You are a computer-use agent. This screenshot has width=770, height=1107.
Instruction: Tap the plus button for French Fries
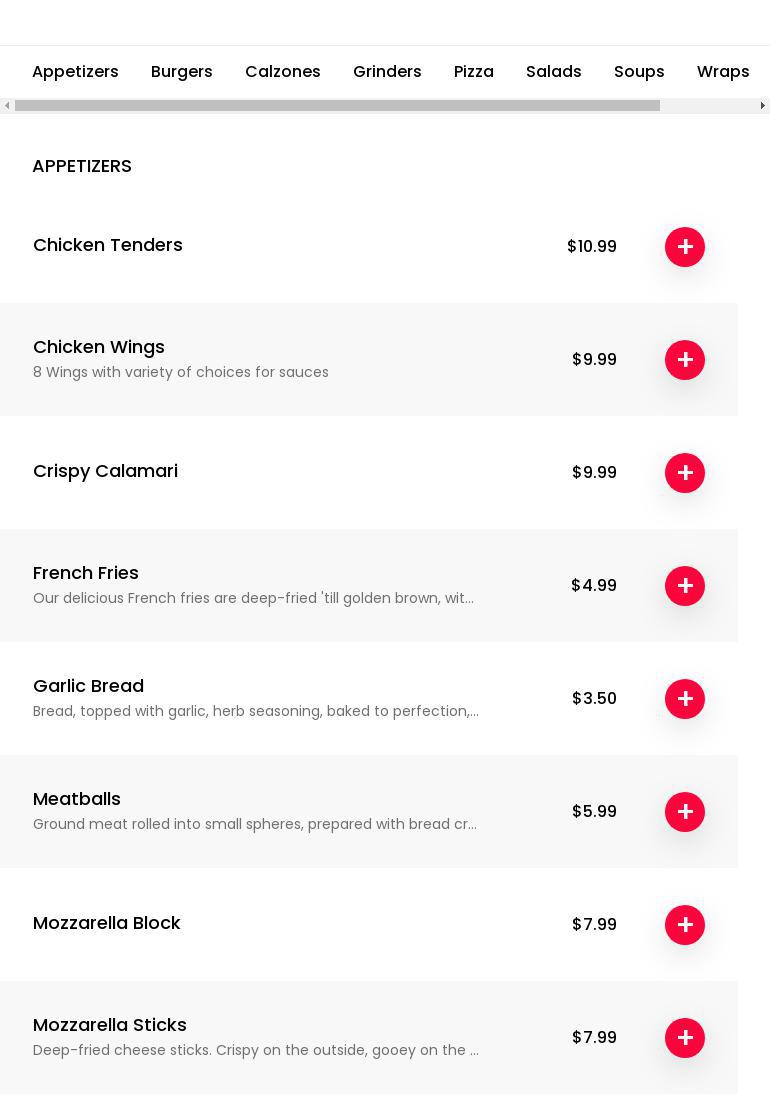[685, 586]
